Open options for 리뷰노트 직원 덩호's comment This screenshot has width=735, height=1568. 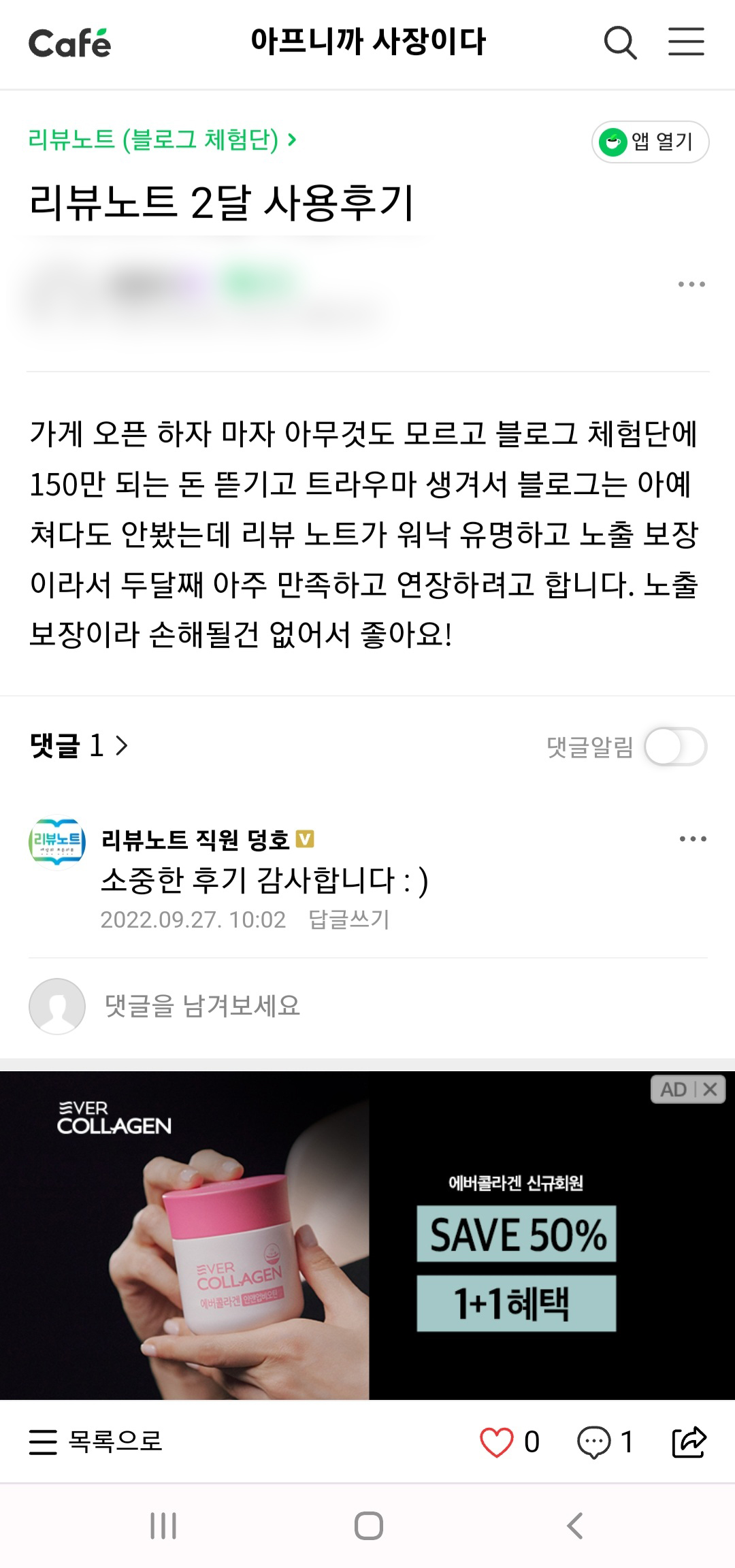click(x=693, y=839)
